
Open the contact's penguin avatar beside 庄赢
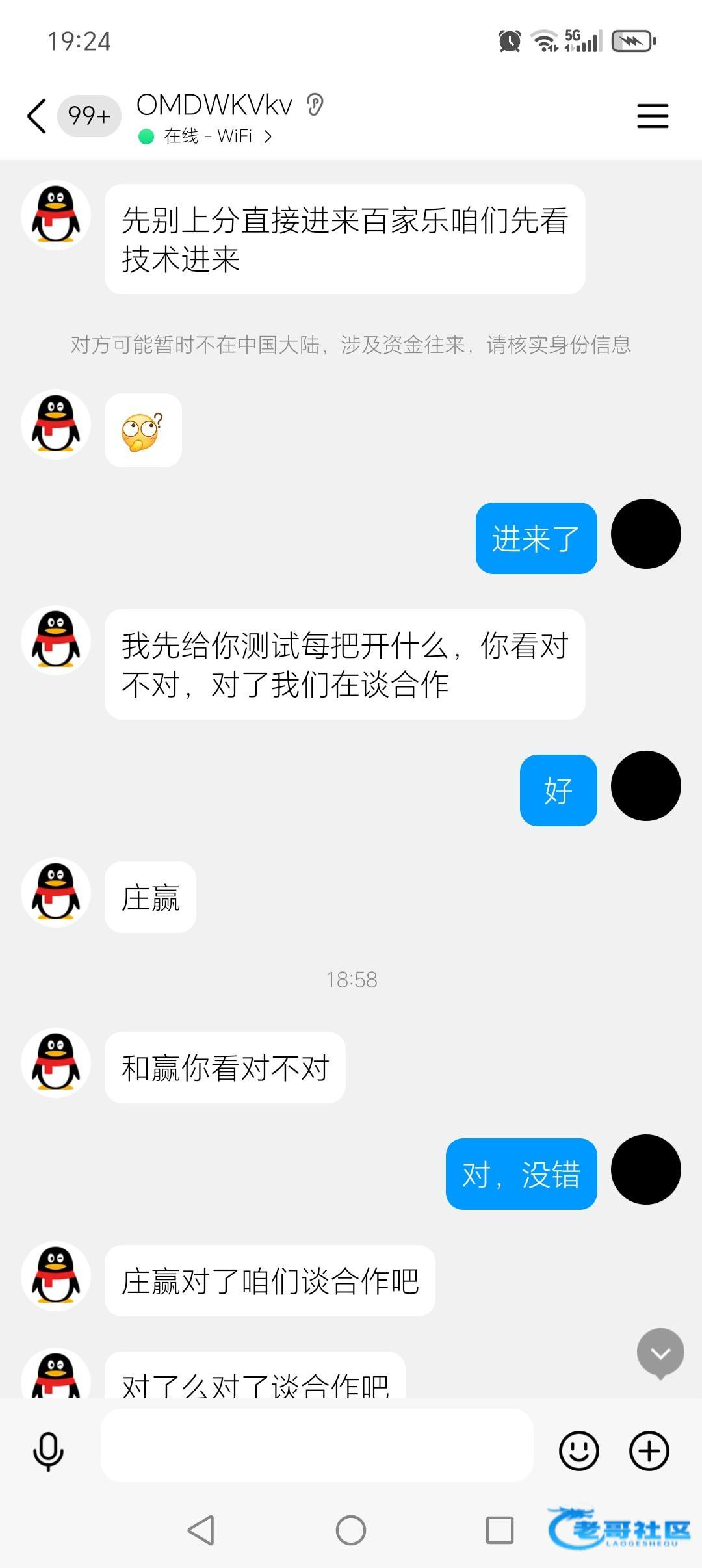pos(56,892)
